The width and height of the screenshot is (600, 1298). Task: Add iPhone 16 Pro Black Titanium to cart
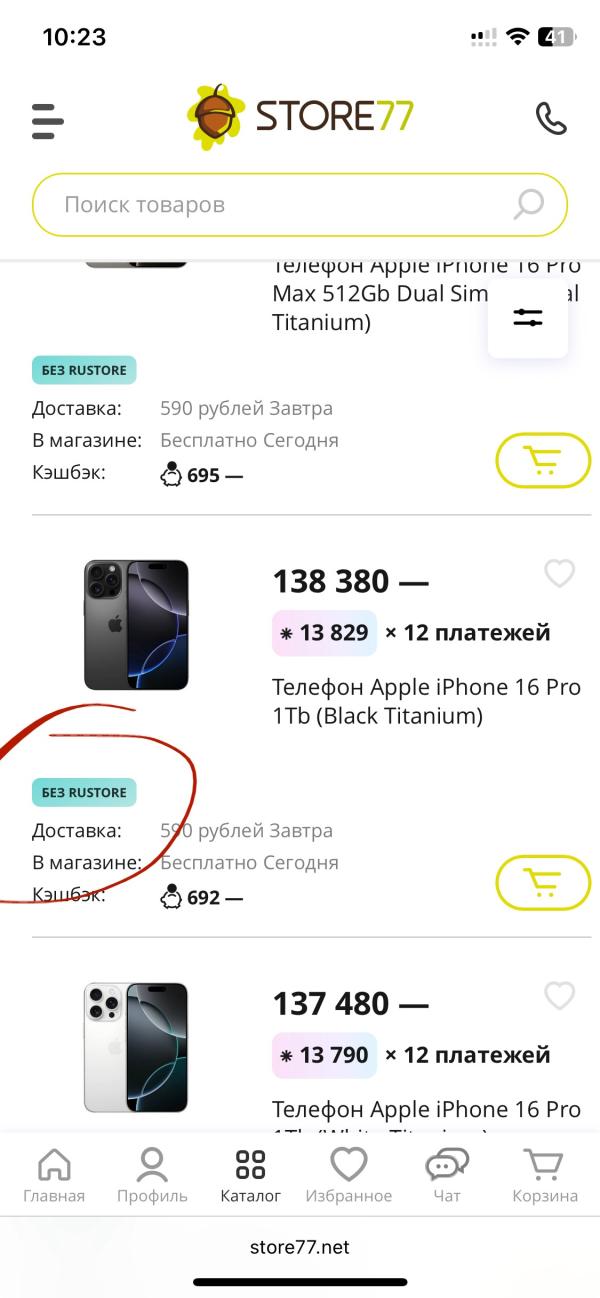point(543,883)
